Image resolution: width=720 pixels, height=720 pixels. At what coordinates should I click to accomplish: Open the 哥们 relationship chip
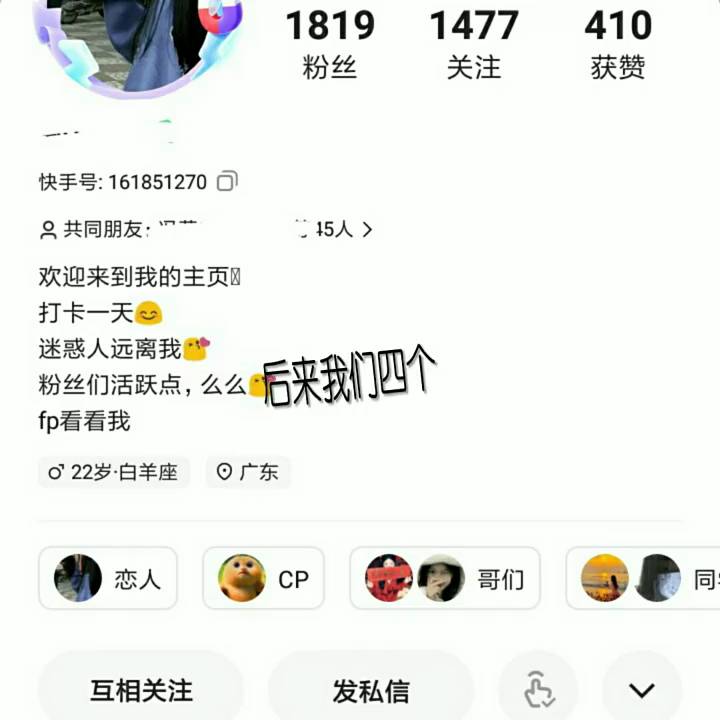(445, 578)
